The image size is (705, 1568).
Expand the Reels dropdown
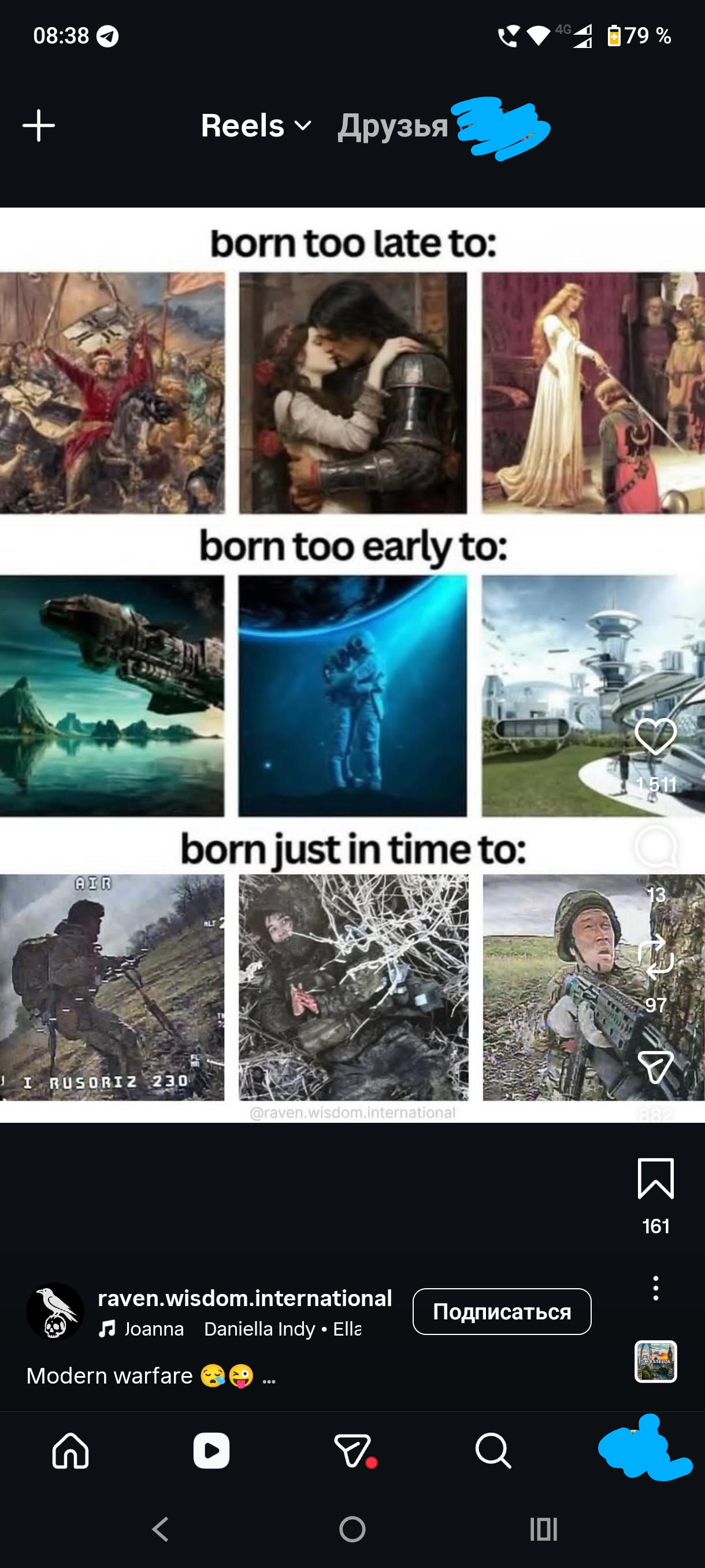pos(256,125)
